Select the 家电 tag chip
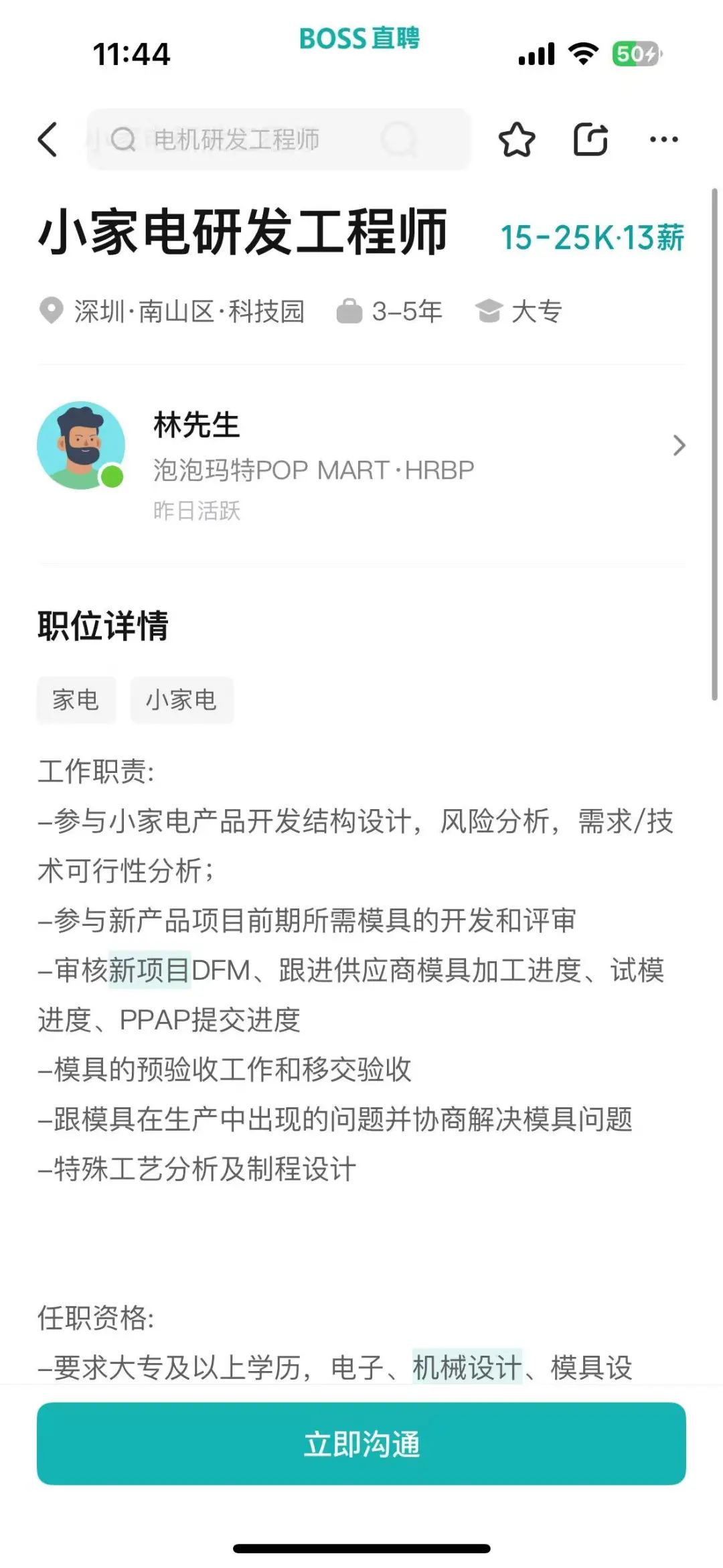The image size is (723, 1568). (76, 700)
